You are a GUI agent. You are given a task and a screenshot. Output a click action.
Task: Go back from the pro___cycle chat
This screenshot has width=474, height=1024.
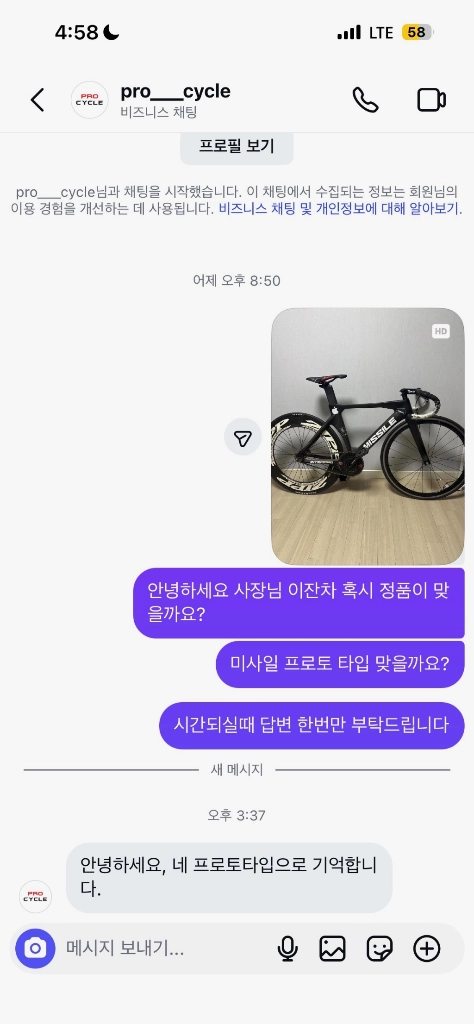coord(37,100)
